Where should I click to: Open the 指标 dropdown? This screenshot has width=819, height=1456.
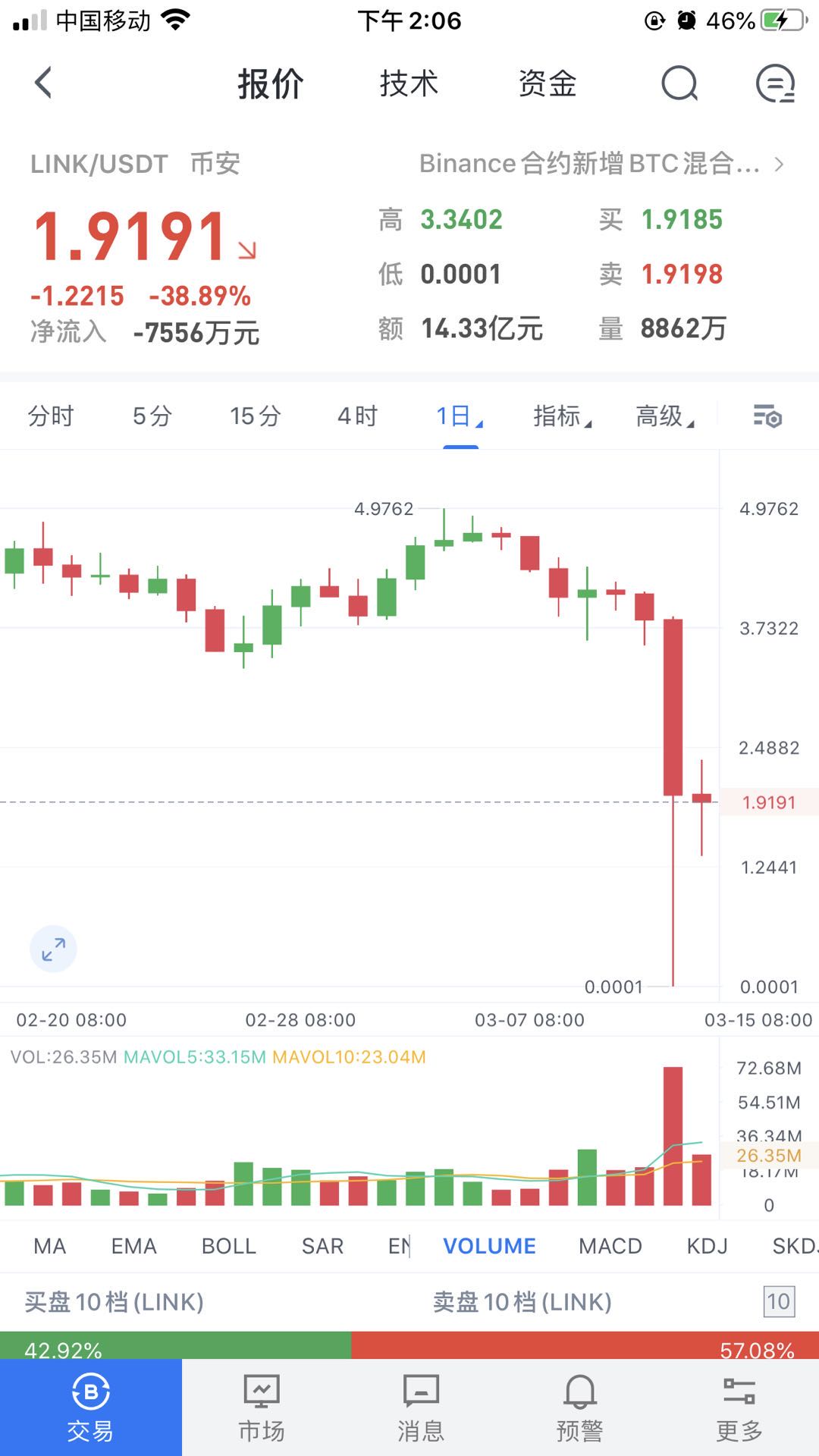tap(562, 416)
